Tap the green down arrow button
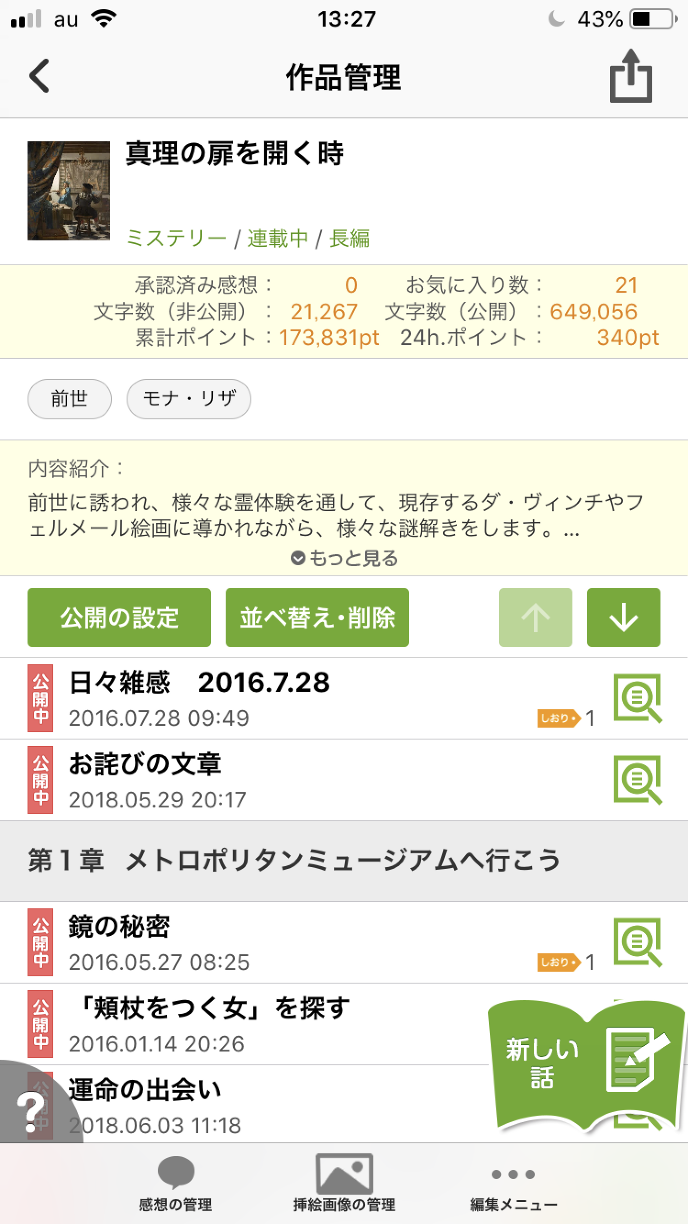The height and width of the screenshot is (1224, 688). click(x=623, y=617)
